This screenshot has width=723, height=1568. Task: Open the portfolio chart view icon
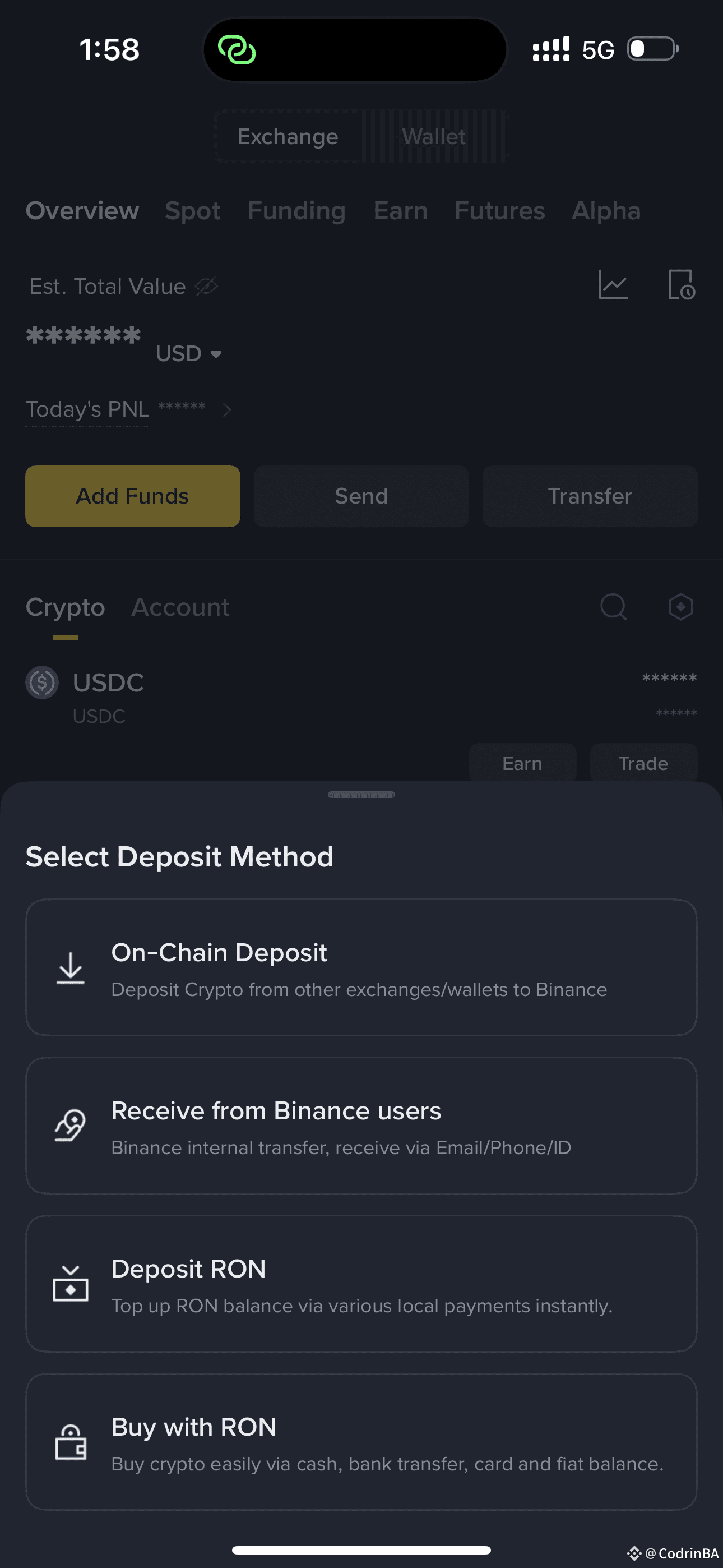pos(614,285)
